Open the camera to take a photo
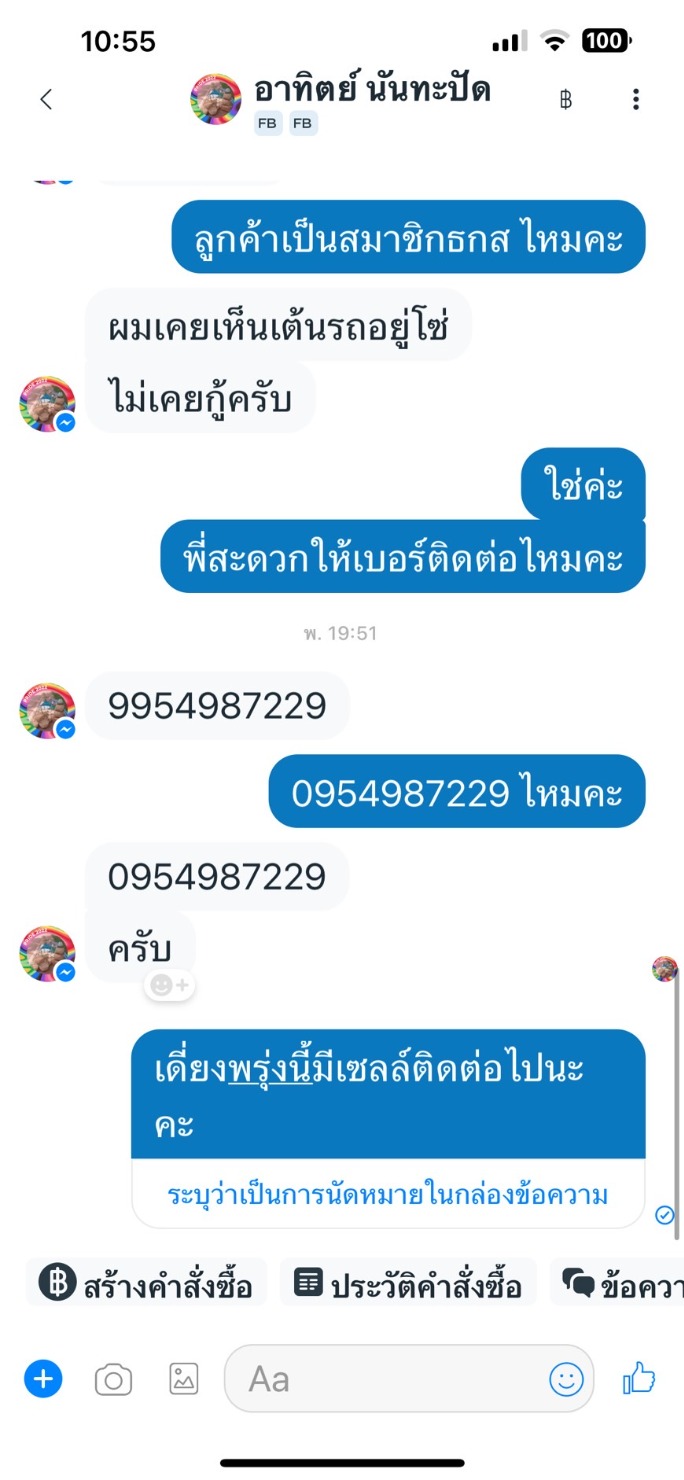684x1480 pixels. pyautogui.click(x=113, y=1381)
